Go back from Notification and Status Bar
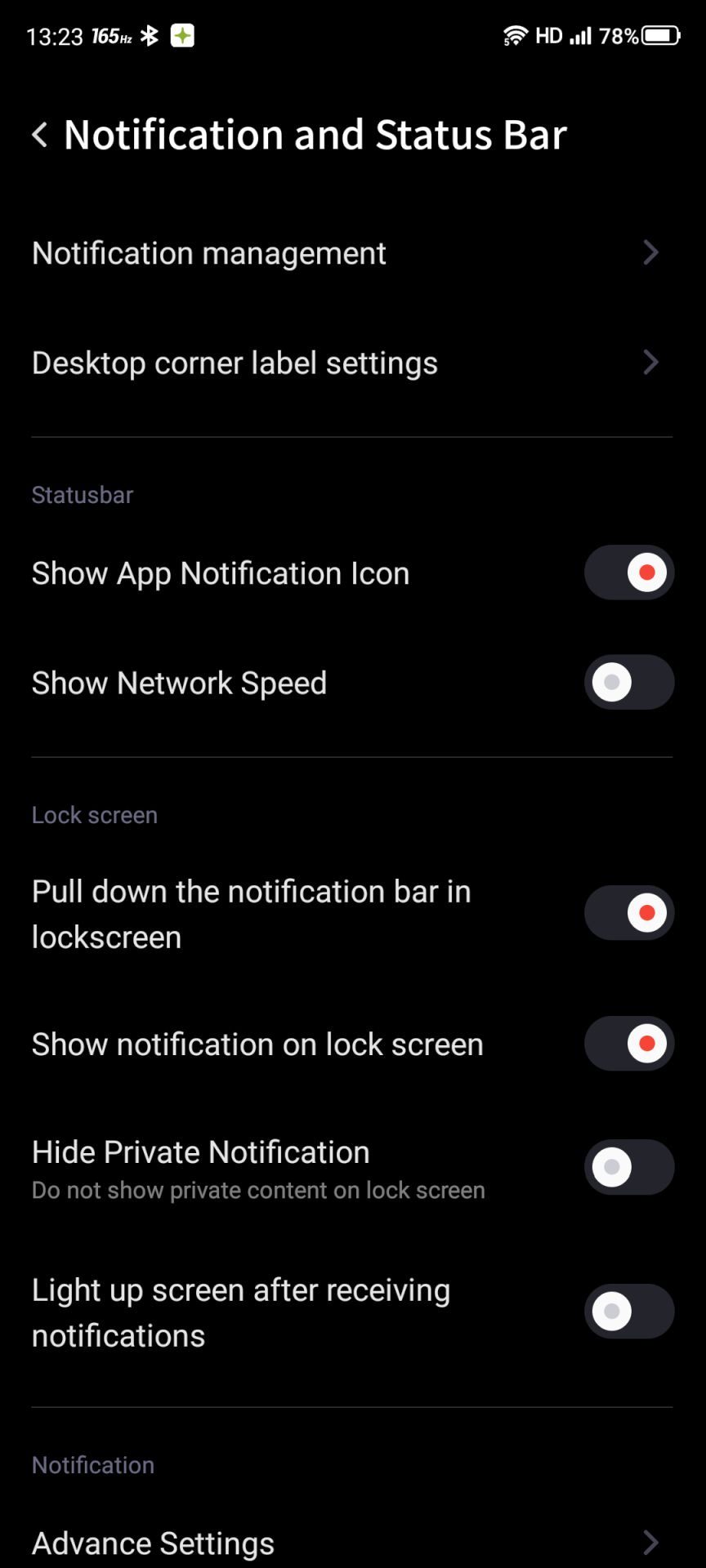Image resolution: width=706 pixels, height=1568 pixels. point(39,135)
